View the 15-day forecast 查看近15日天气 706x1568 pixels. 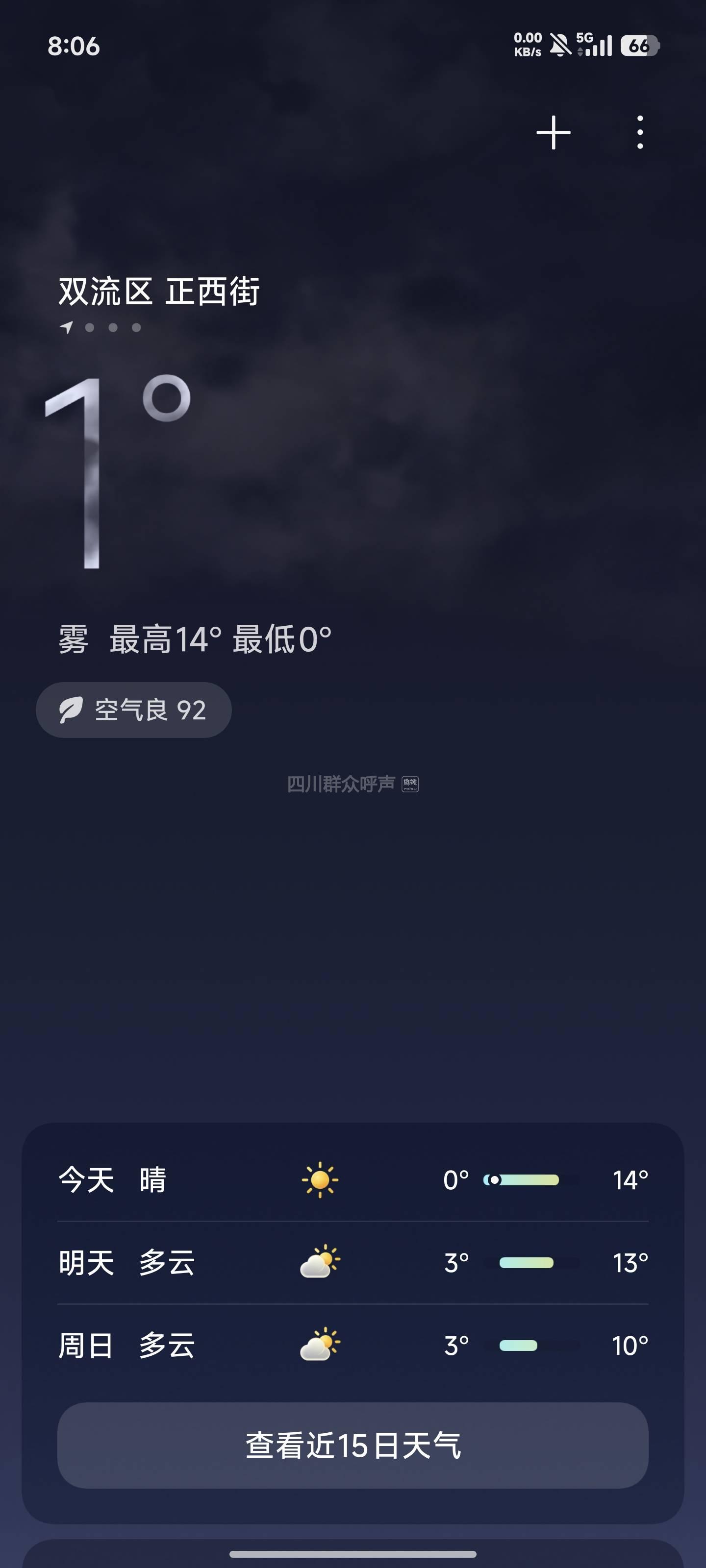click(353, 1445)
